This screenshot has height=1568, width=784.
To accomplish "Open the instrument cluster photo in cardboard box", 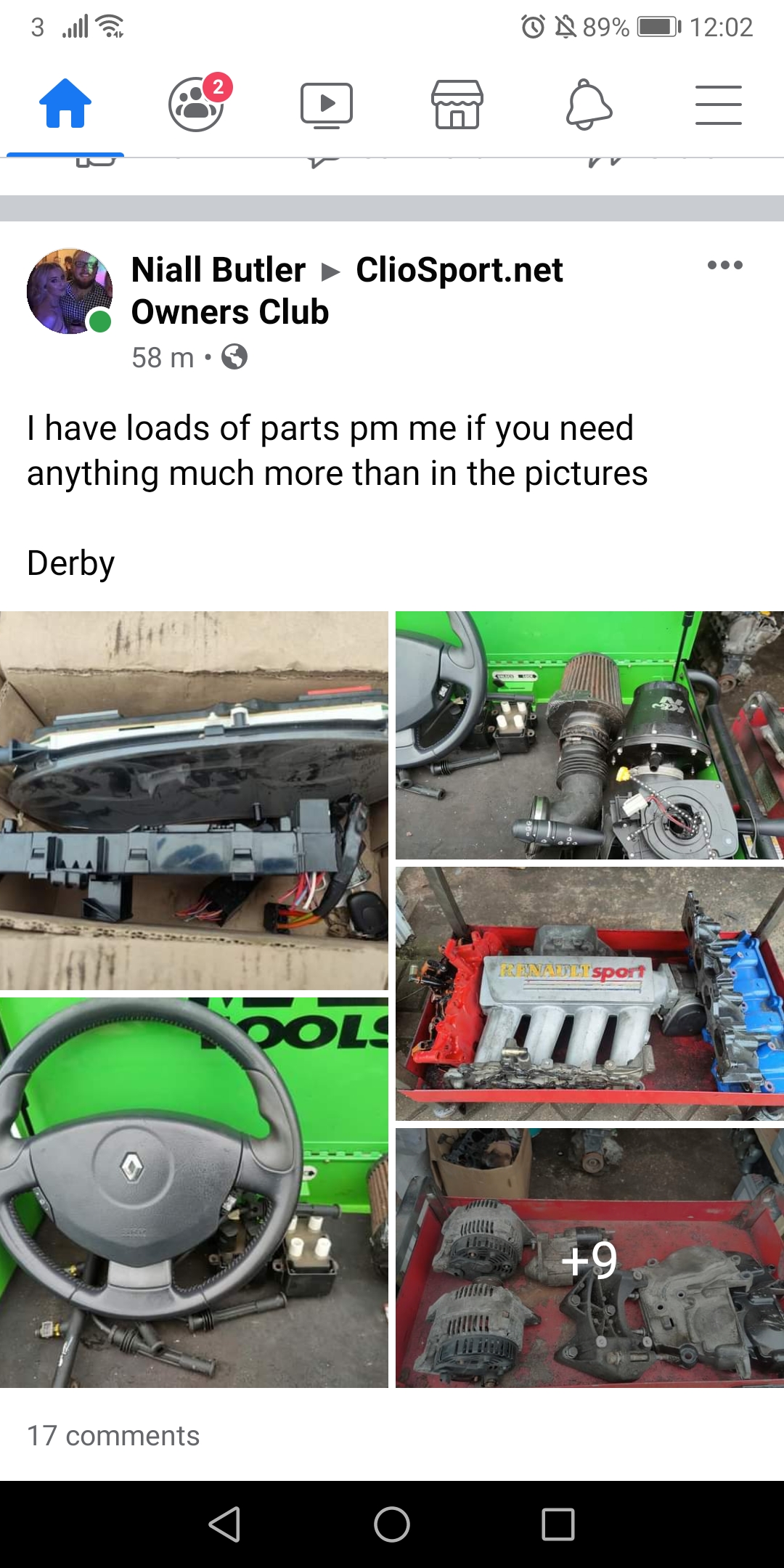I will click(x=194, y=800).
